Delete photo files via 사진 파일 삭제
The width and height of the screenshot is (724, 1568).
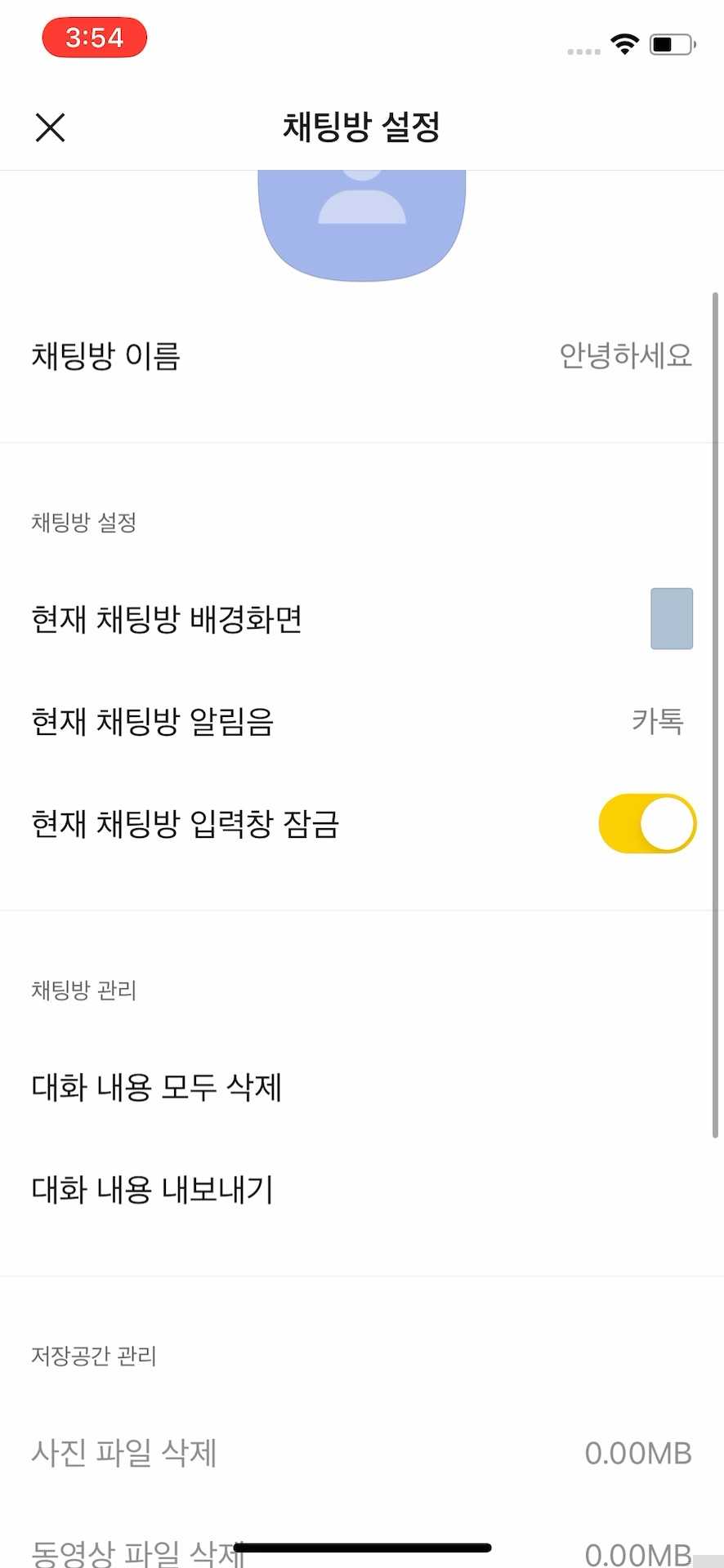[123, 1453]
